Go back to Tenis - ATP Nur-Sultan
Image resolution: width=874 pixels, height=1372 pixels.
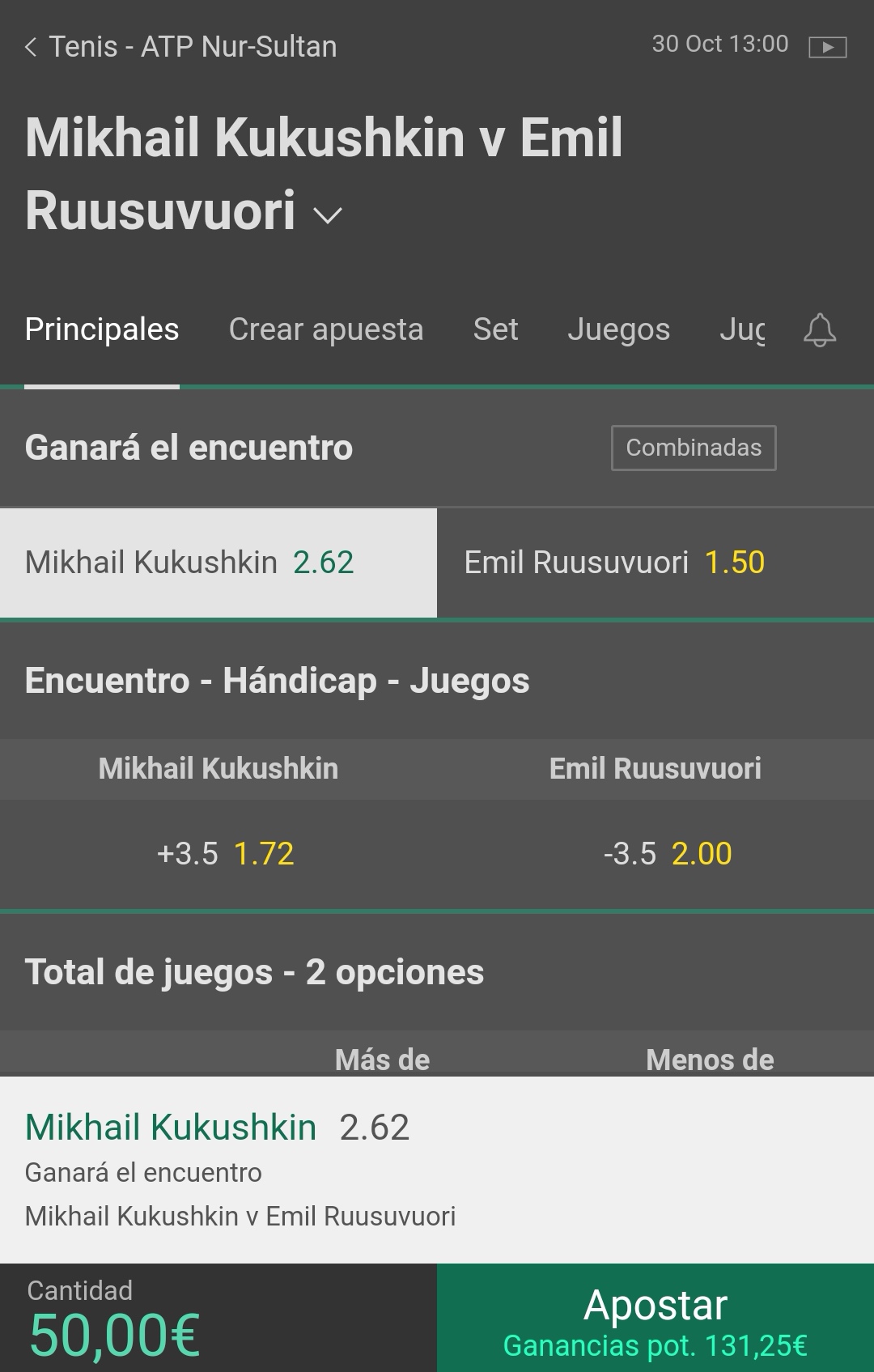coord(180,47)
